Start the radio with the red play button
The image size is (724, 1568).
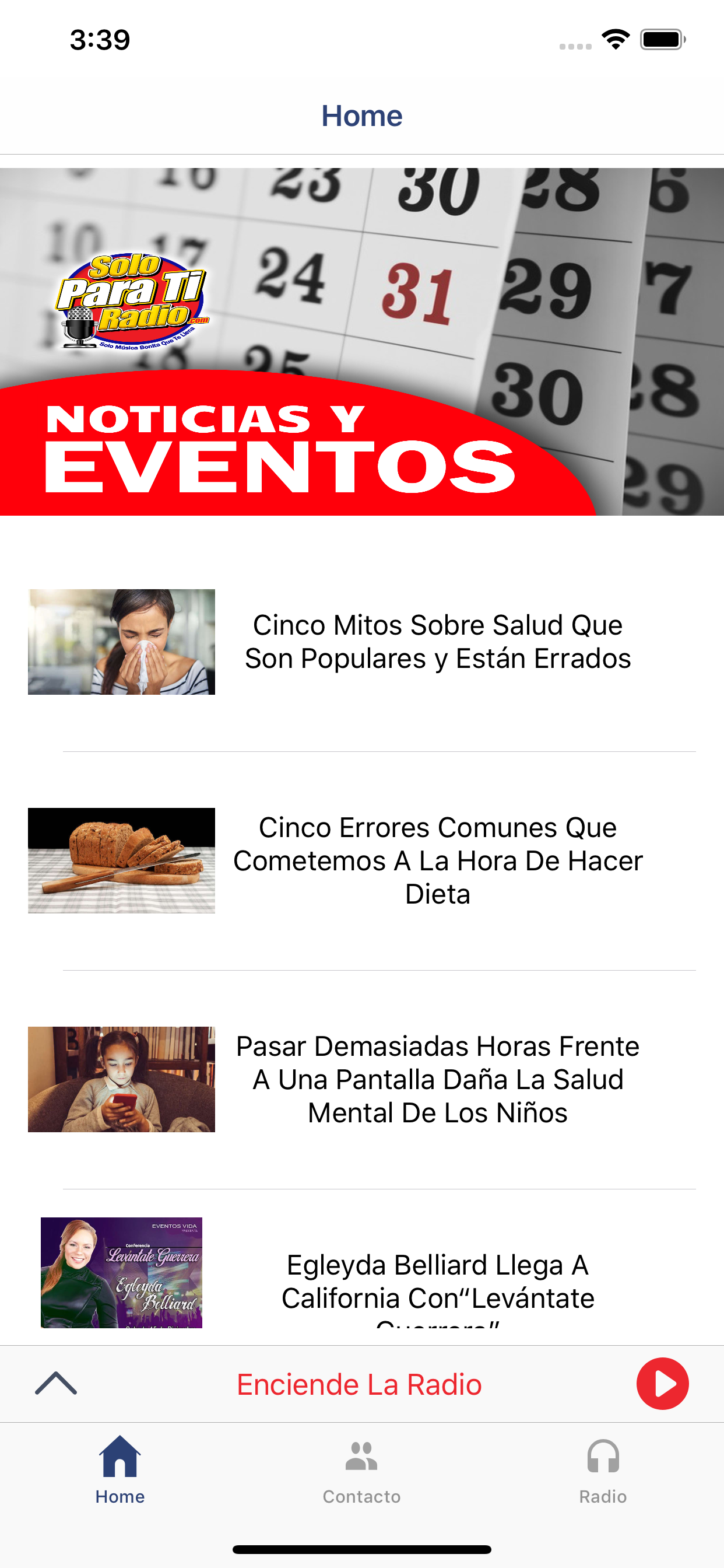662,1384
